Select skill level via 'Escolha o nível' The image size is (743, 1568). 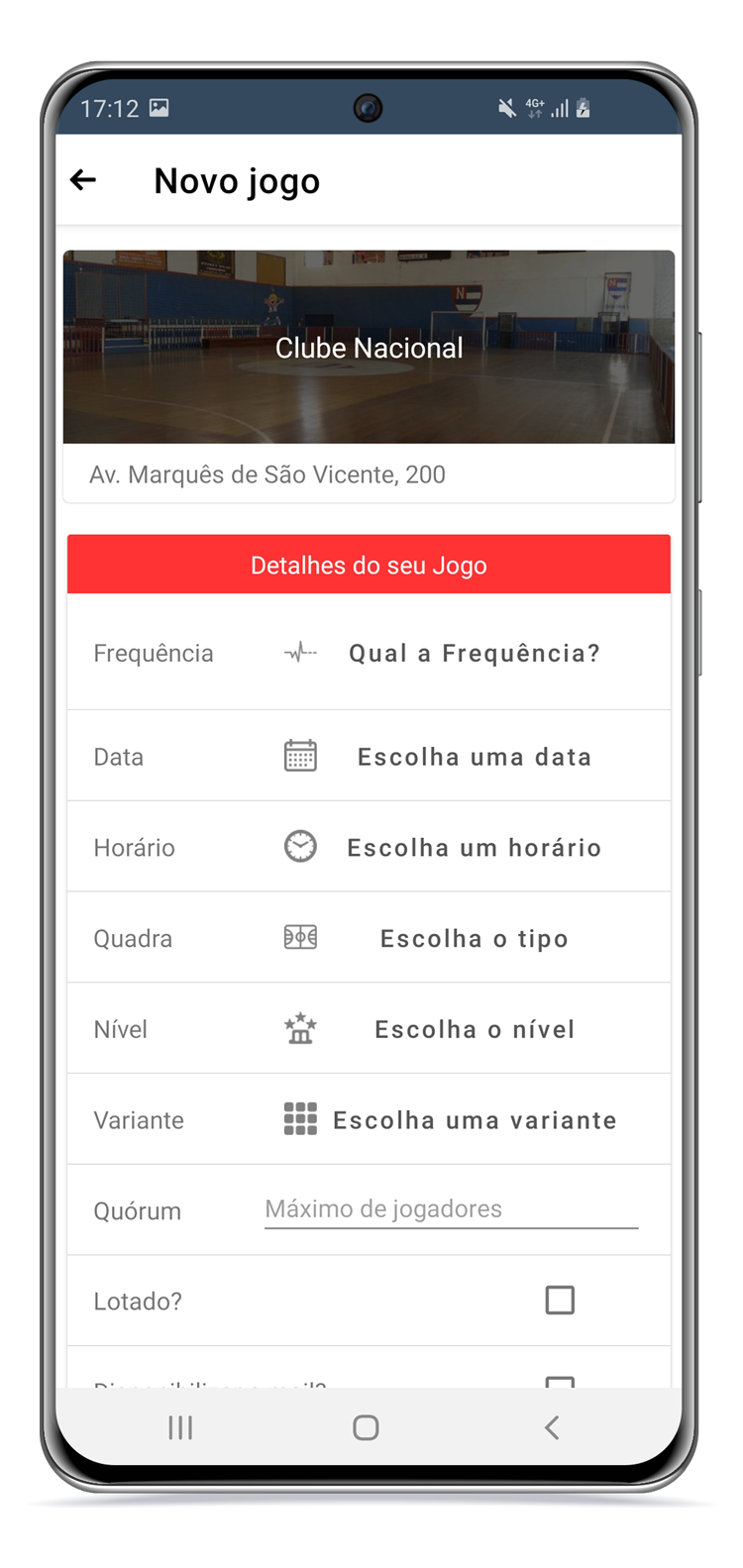pyautogui.click(x=474, y=1029)
